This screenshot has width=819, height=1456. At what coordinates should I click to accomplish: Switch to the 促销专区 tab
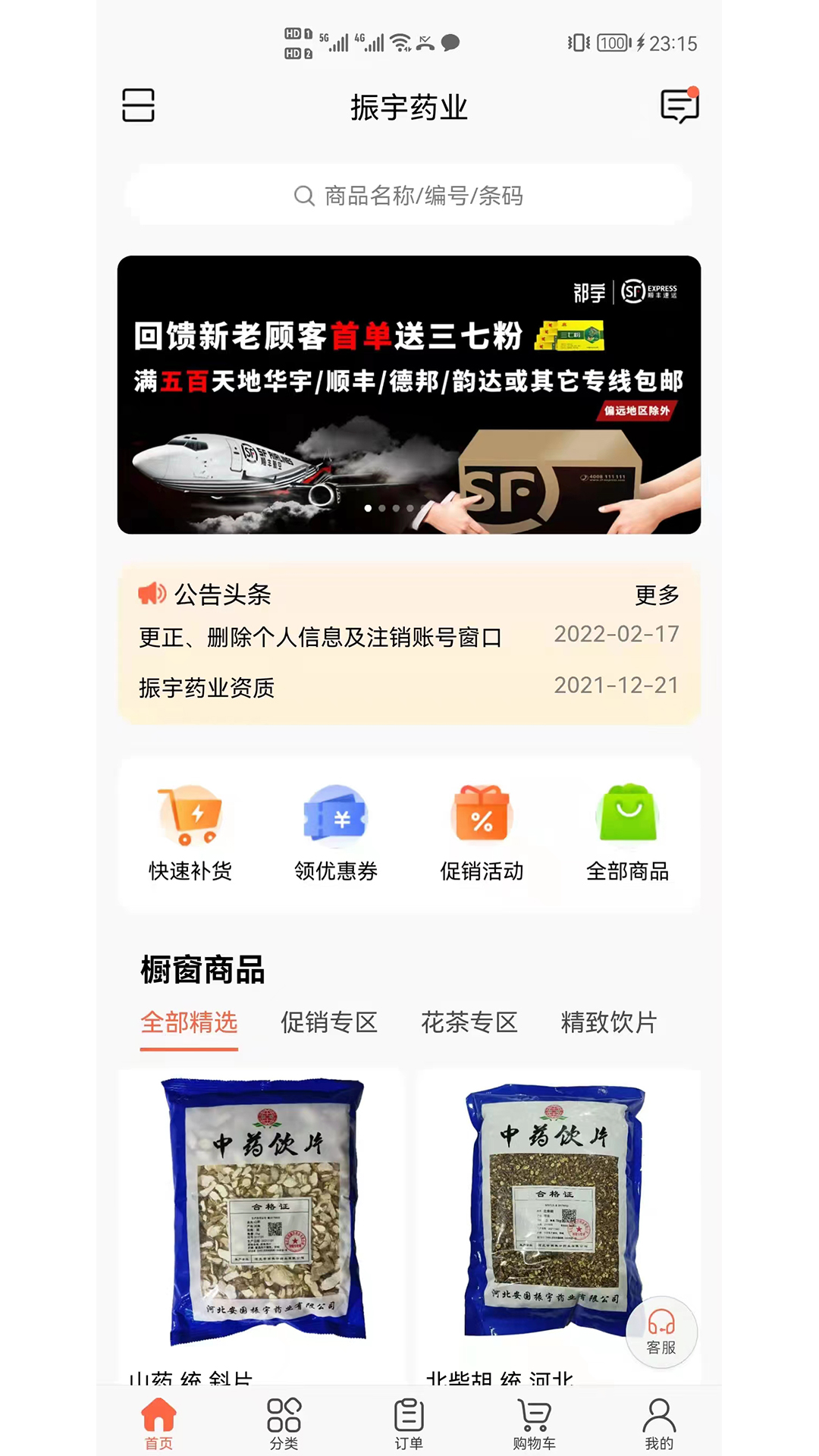(x=329, y=1022)
